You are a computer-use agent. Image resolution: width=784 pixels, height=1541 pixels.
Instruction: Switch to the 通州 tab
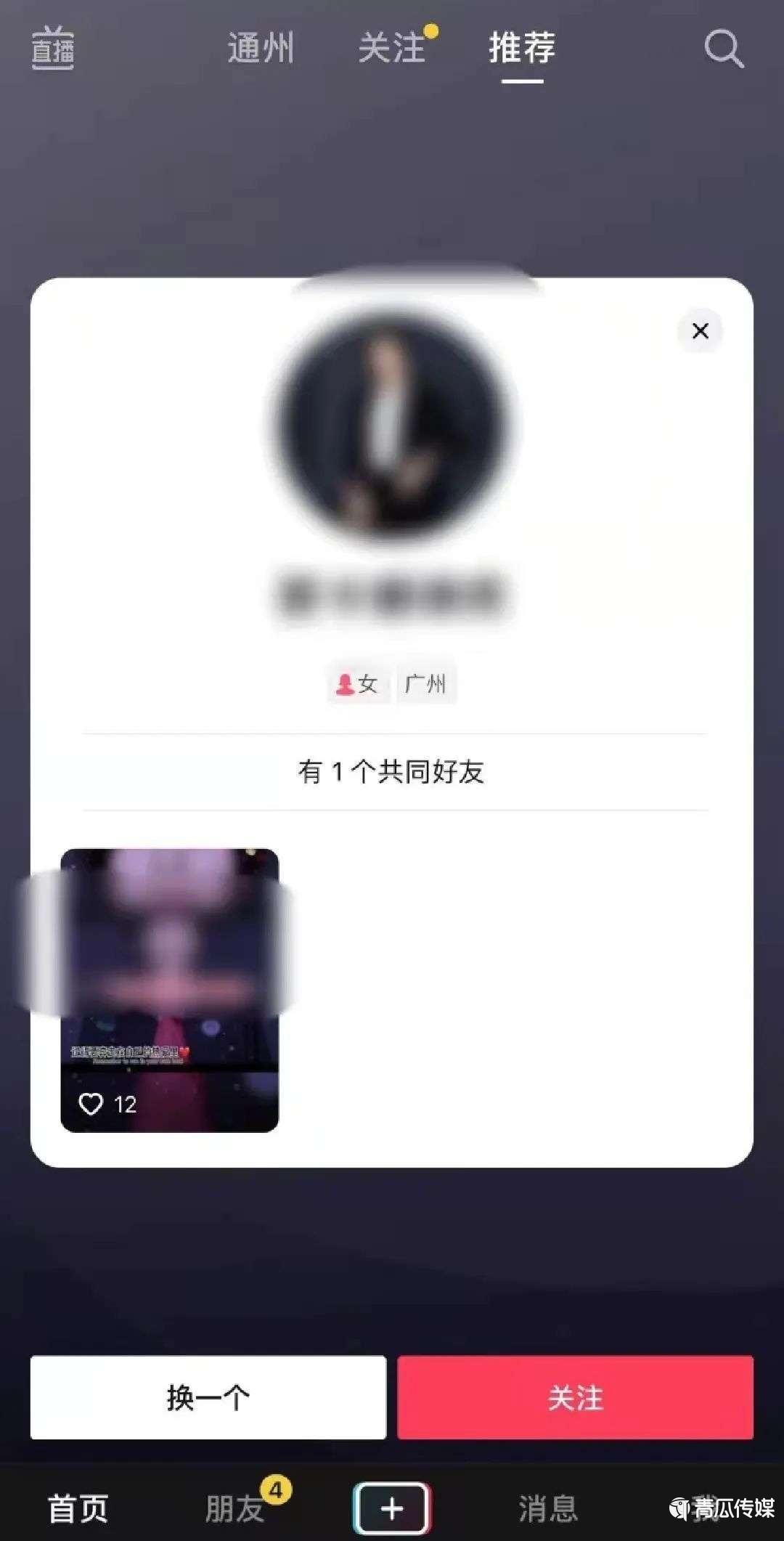pyautogui.click(x=259, y=49)
